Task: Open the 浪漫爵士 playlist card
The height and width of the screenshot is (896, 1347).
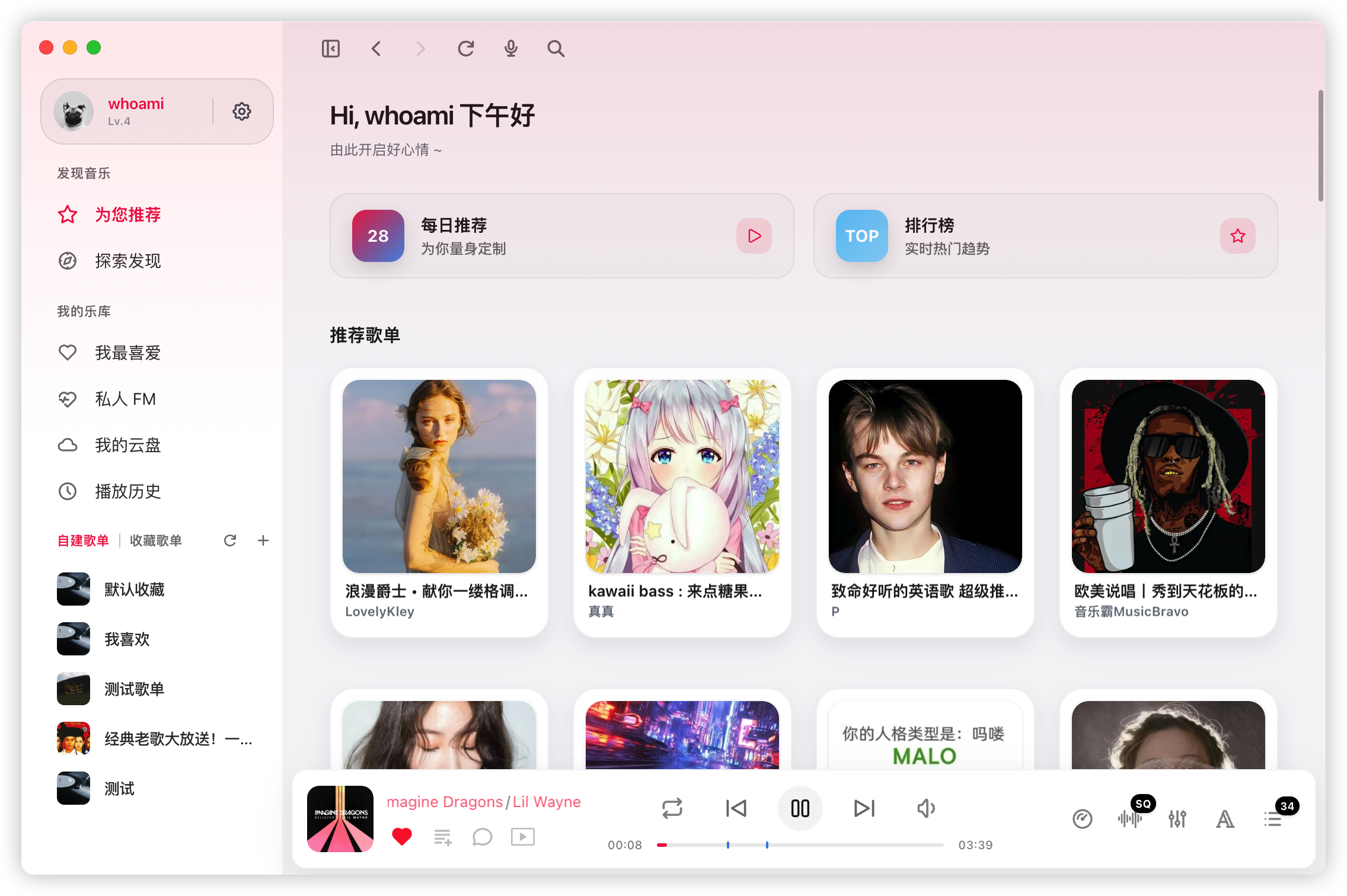Action: 439,503
